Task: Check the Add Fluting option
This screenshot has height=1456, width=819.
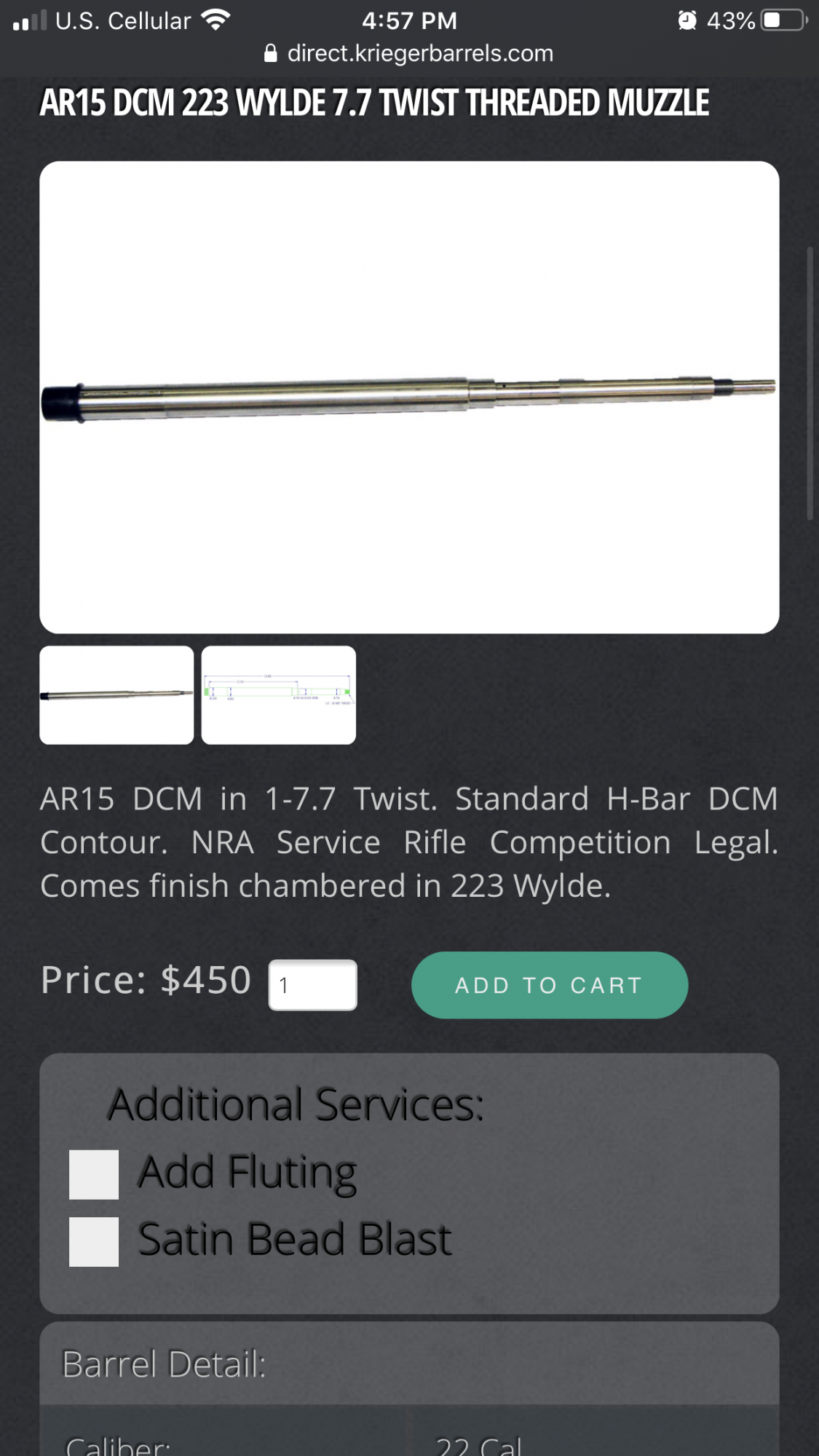Action: tap(94, 1174)
